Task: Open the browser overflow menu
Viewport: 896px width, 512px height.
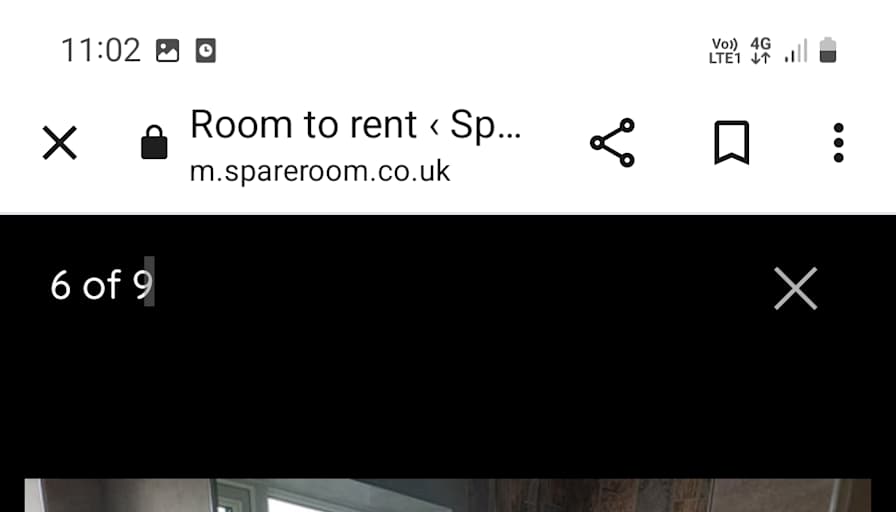Action: point(838,143)
